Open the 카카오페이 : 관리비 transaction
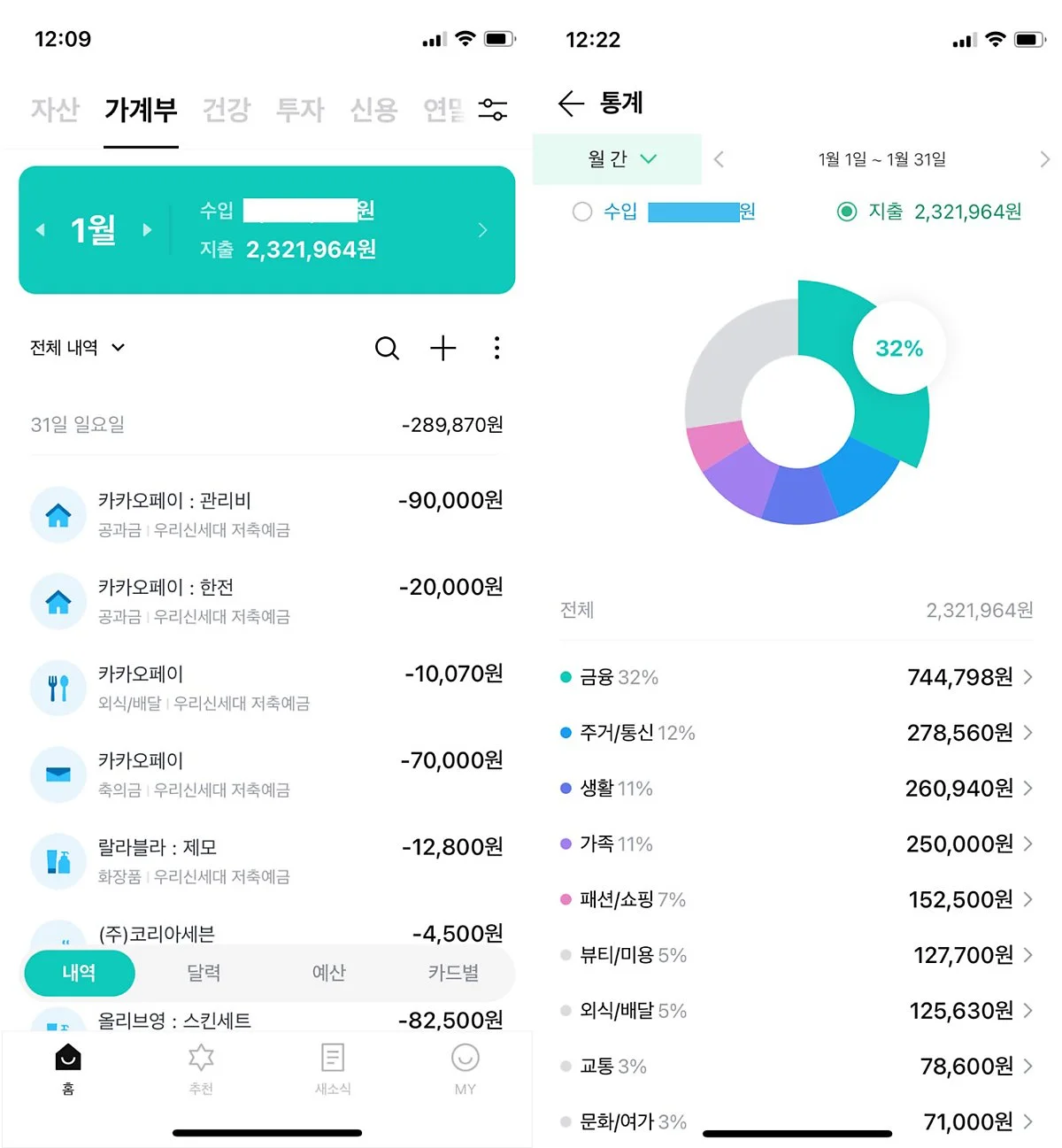1062x1148 pixels. click(266, 514)
